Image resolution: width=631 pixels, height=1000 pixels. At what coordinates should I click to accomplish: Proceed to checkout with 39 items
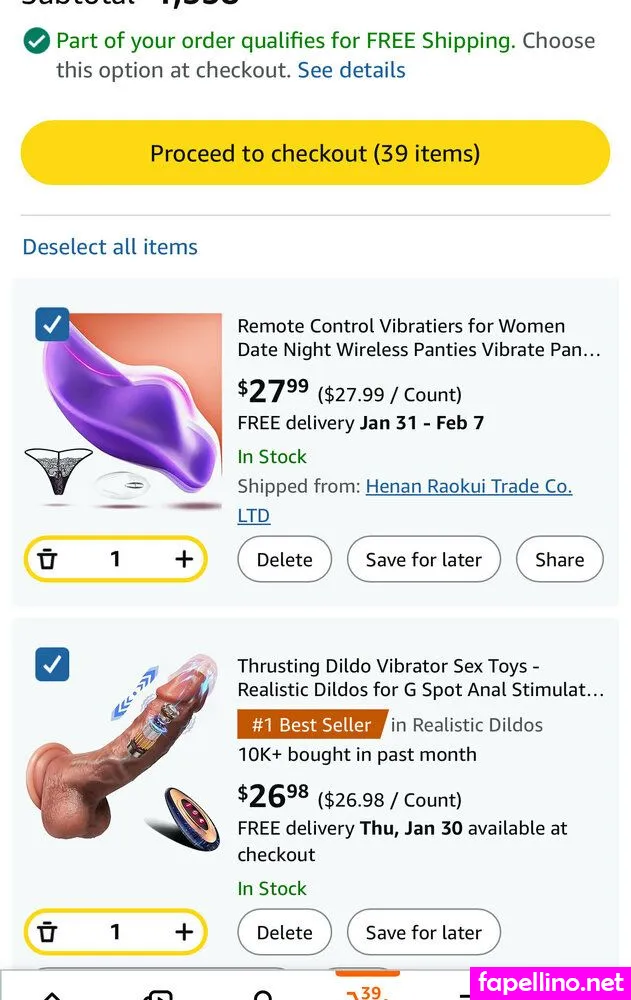tap(315, 153)
